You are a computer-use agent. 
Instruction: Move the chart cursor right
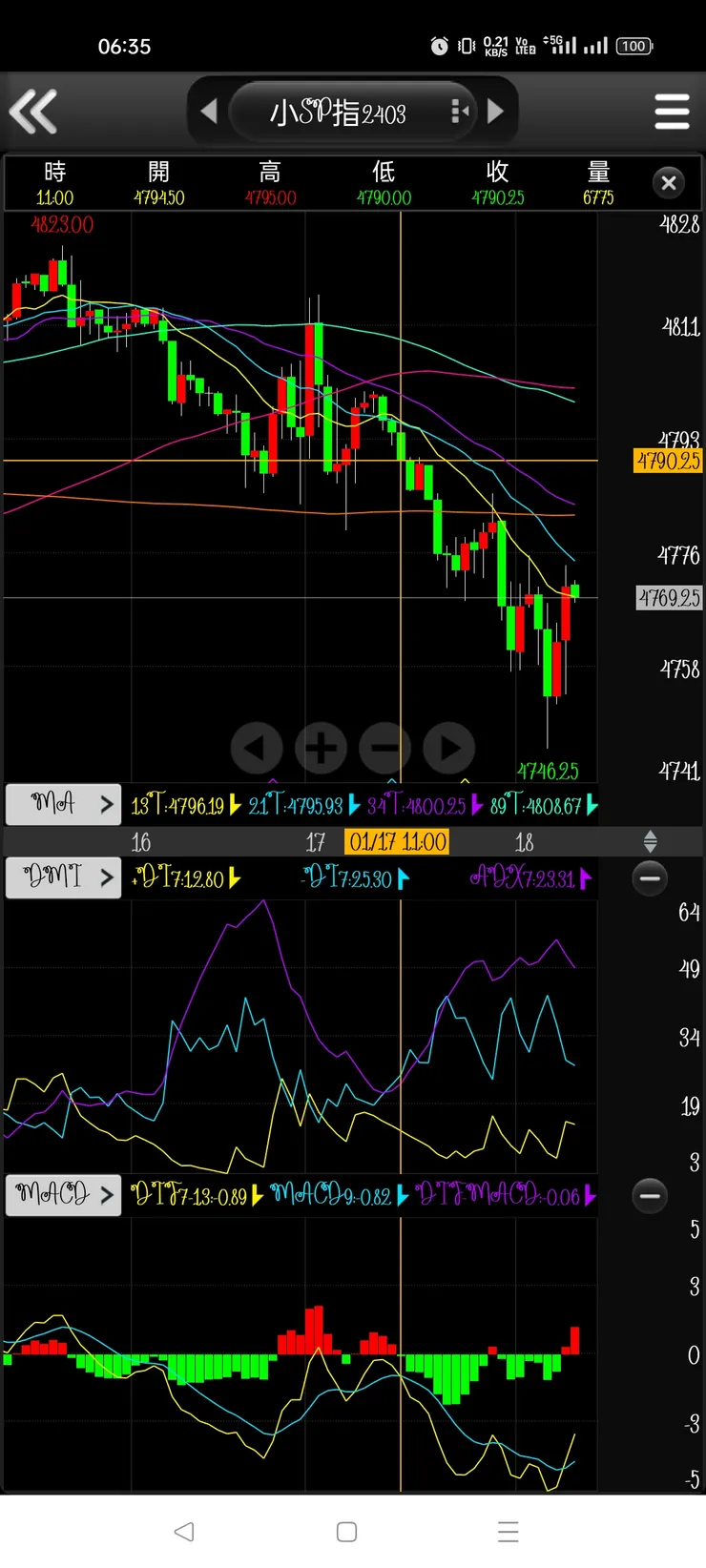click(x=449, y=748)
